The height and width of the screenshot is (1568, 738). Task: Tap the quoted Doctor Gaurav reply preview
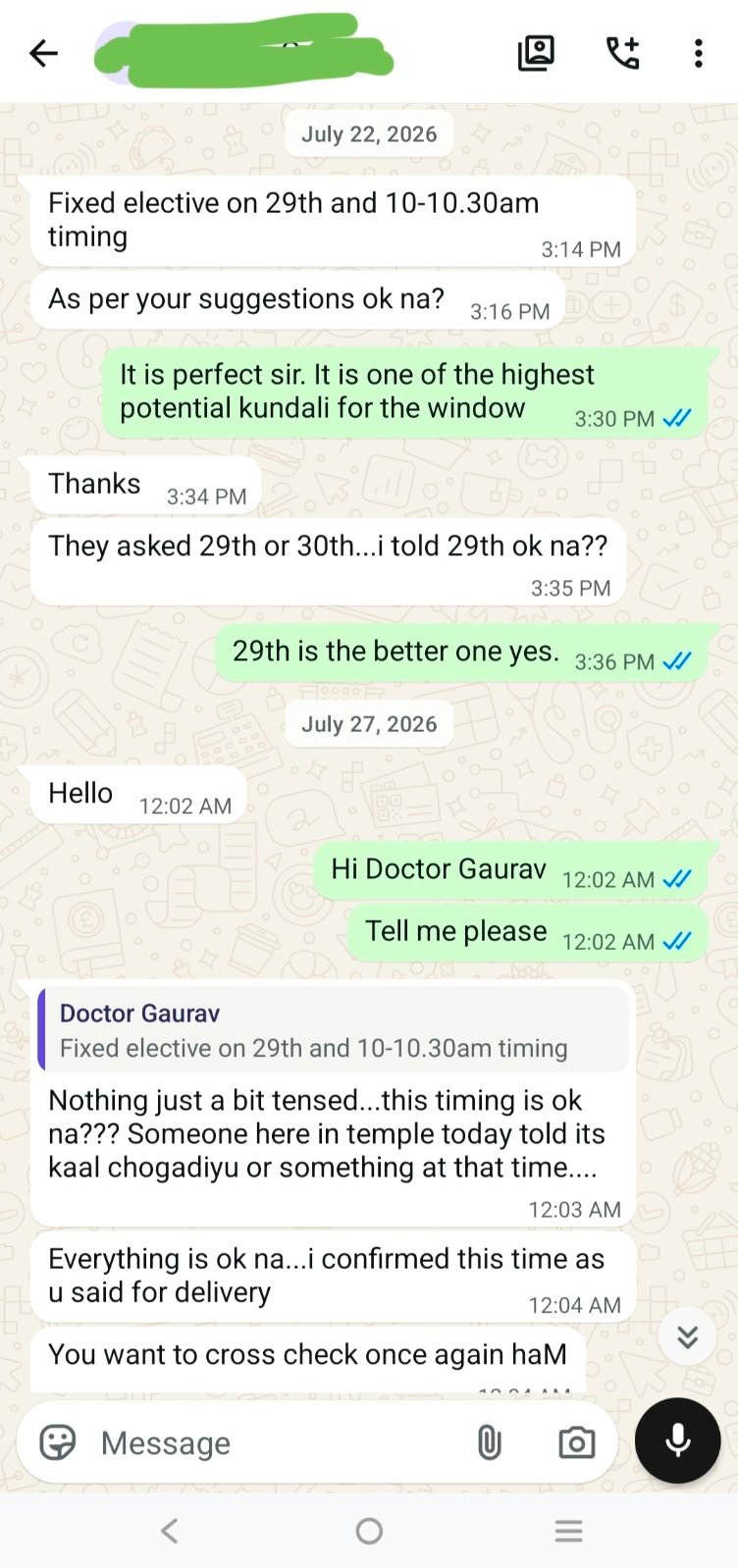click(x=334, y=1030)
